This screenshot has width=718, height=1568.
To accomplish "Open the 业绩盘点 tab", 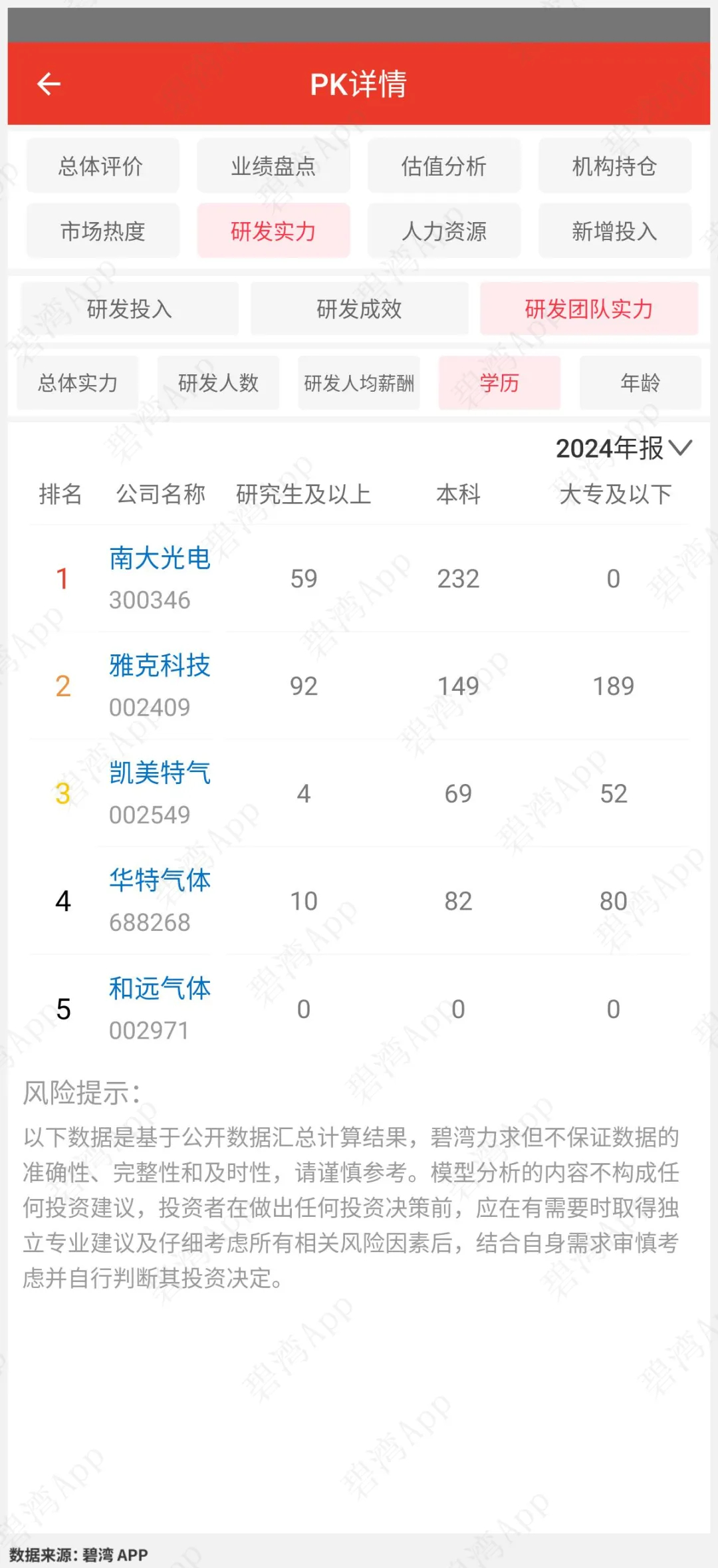I will tap(273, 166).
